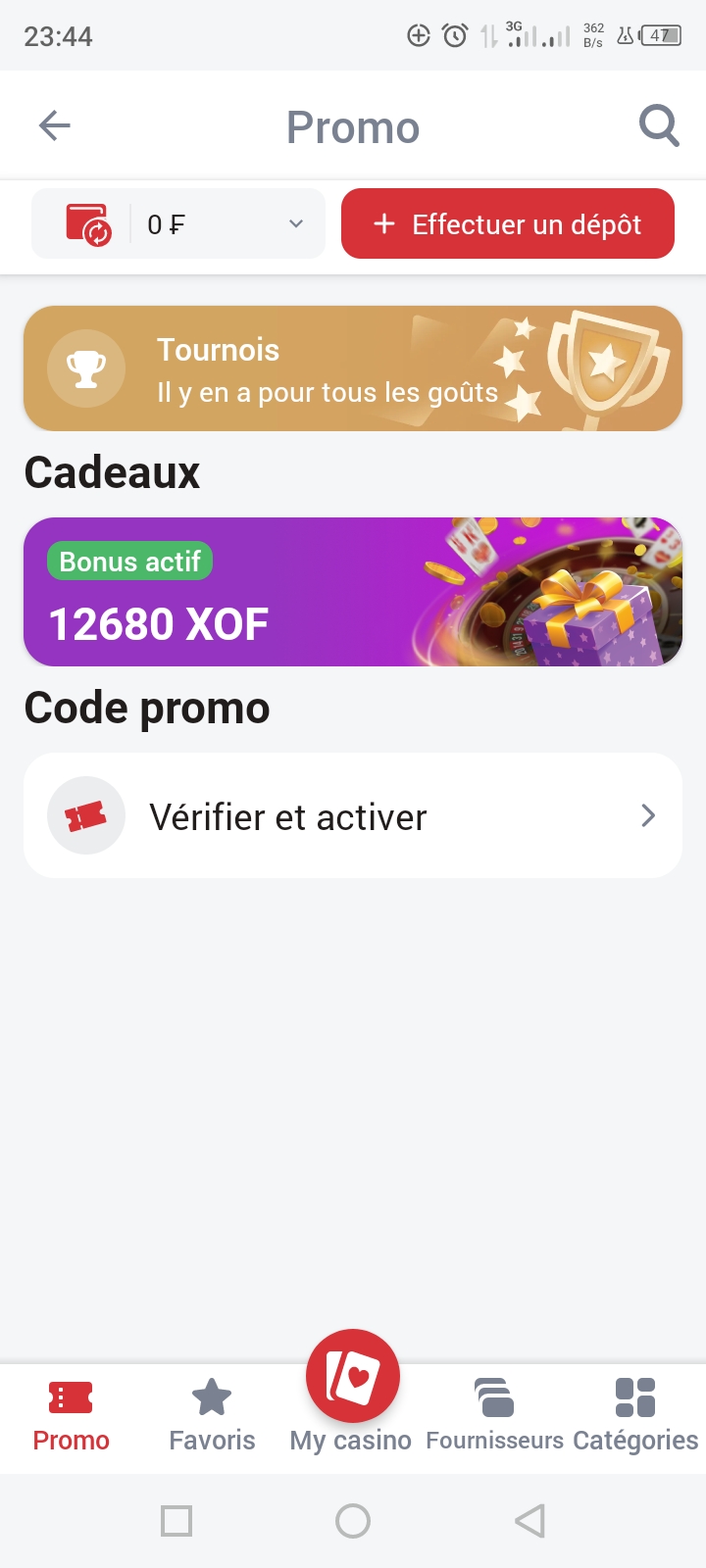Image resolution: width=706 pixels, height=1568 pixels.
Task: Open the Tournois banner
Action: (x=353, y=368)
